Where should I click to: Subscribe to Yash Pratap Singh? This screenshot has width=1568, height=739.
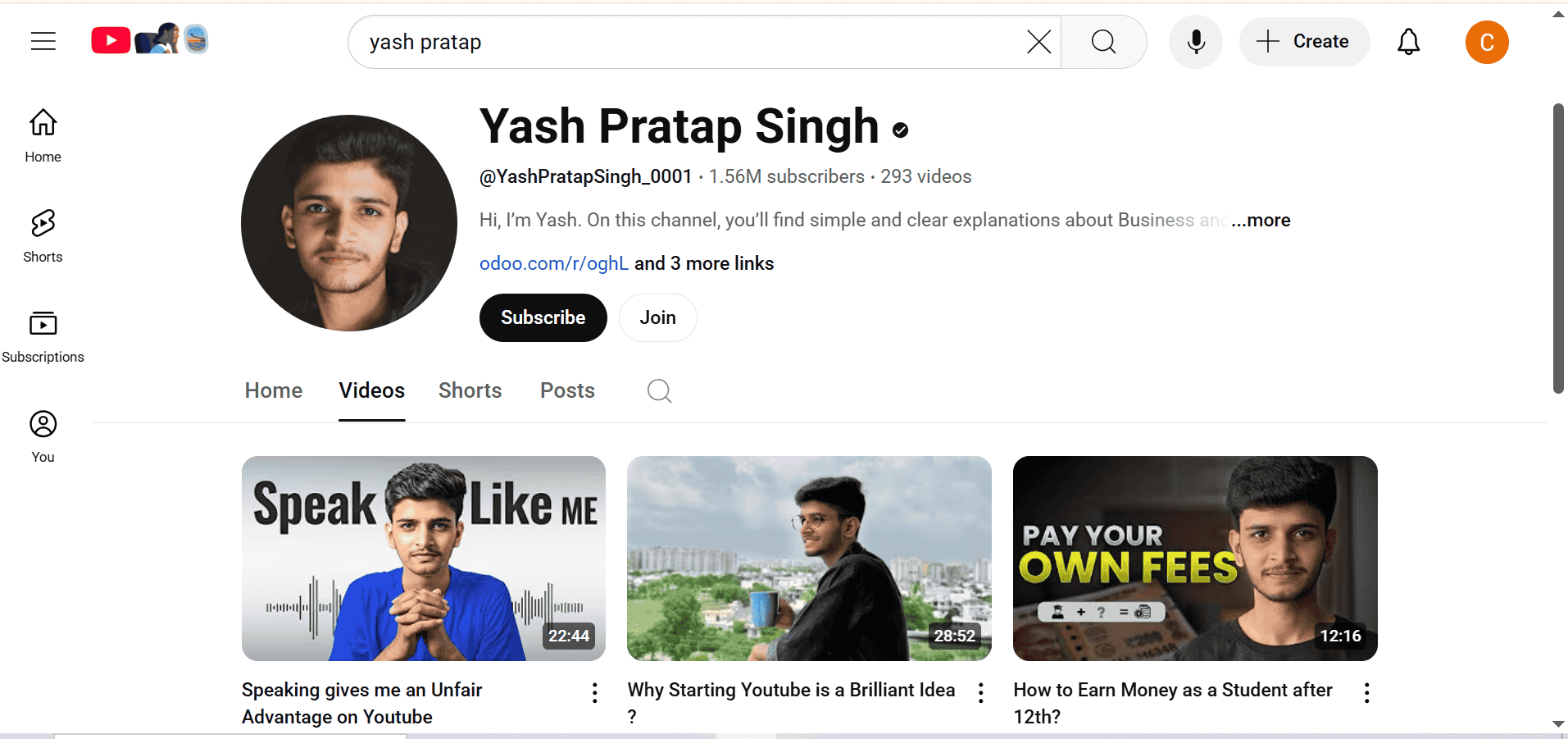pos(543,317)
